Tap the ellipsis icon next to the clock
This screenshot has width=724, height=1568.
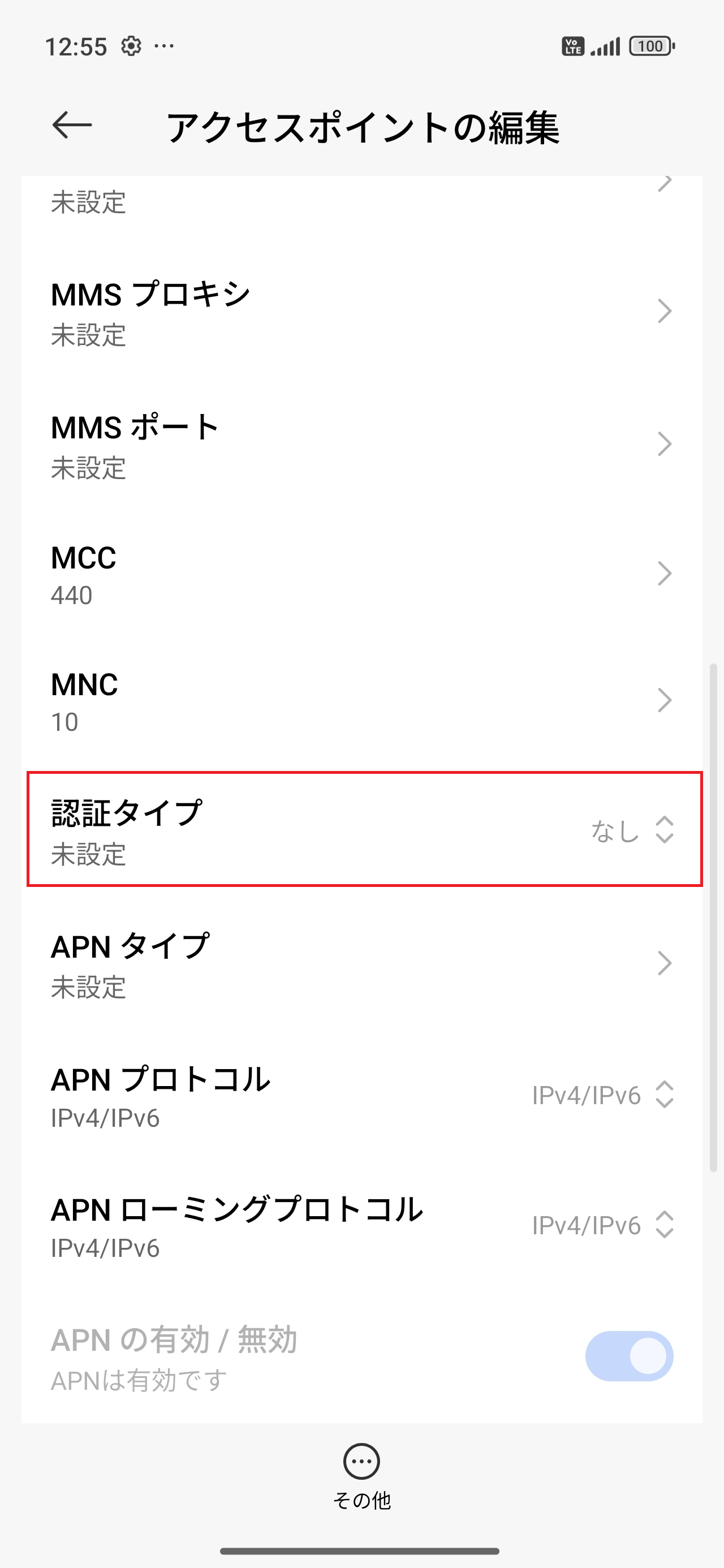[x=165, y=48]
